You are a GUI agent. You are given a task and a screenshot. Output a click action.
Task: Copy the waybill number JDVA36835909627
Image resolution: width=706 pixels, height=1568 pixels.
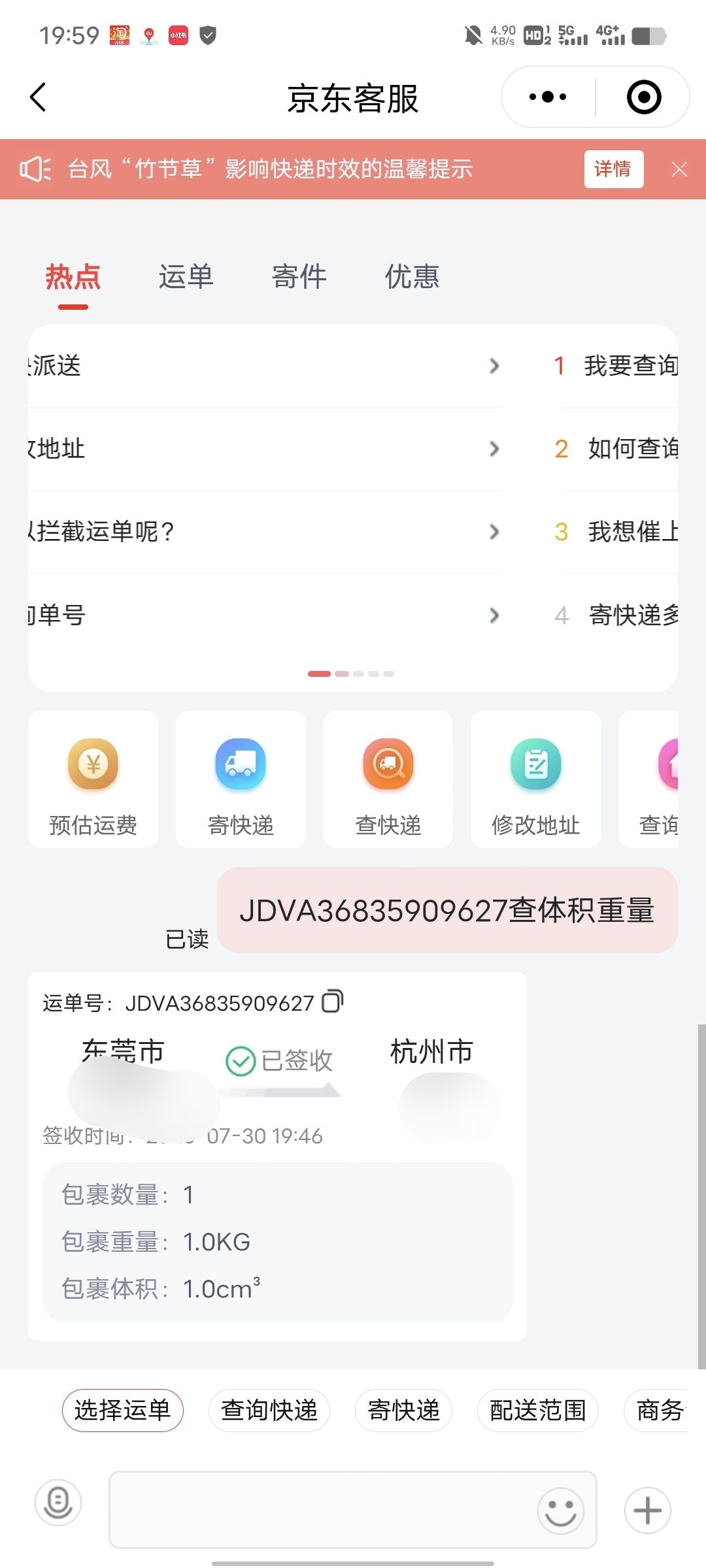click(x=332, y=1001)
